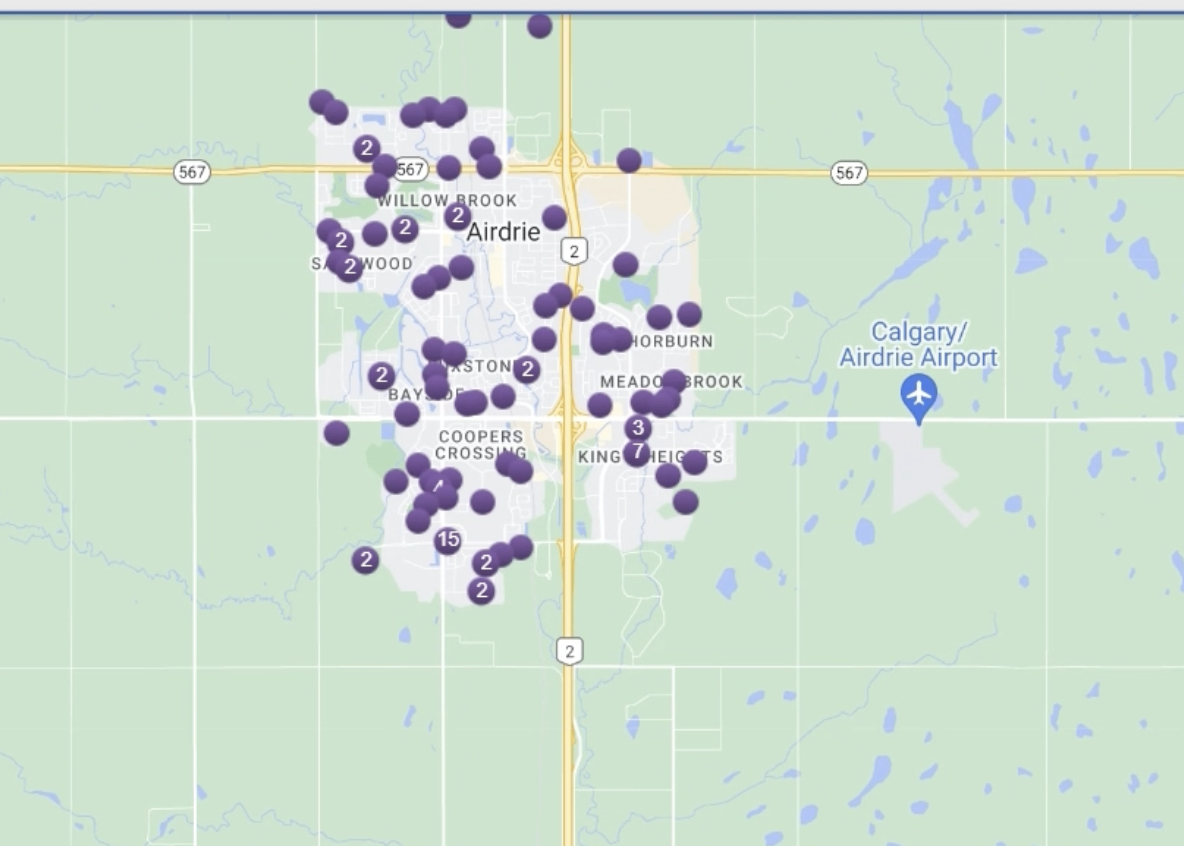Select the cluster marker labeled 7
The image size is (1184, 846).
637,452
